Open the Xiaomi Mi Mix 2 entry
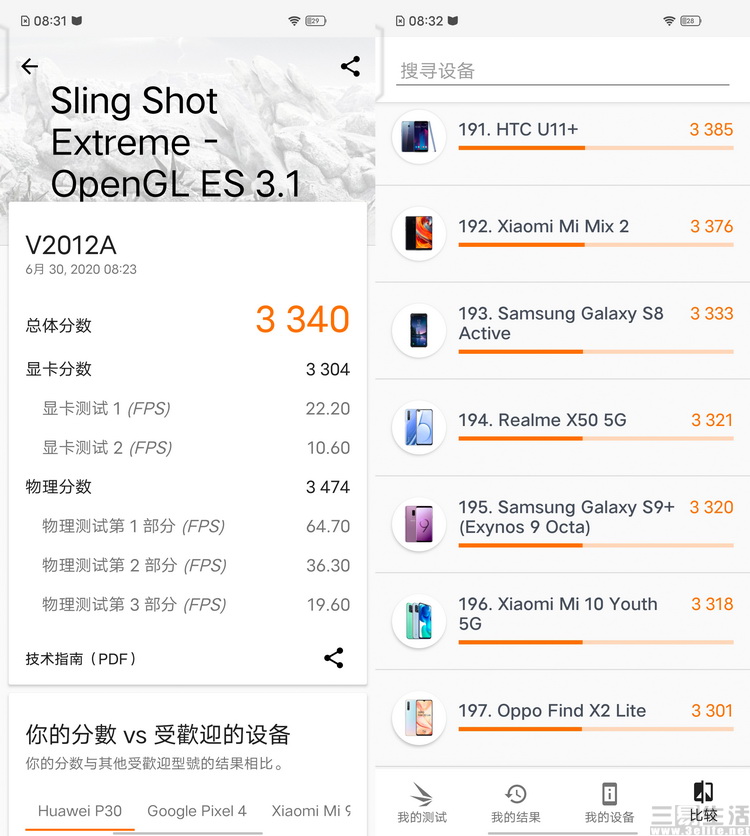Viewport: 750px width, 836px height. tap(562, 233)
